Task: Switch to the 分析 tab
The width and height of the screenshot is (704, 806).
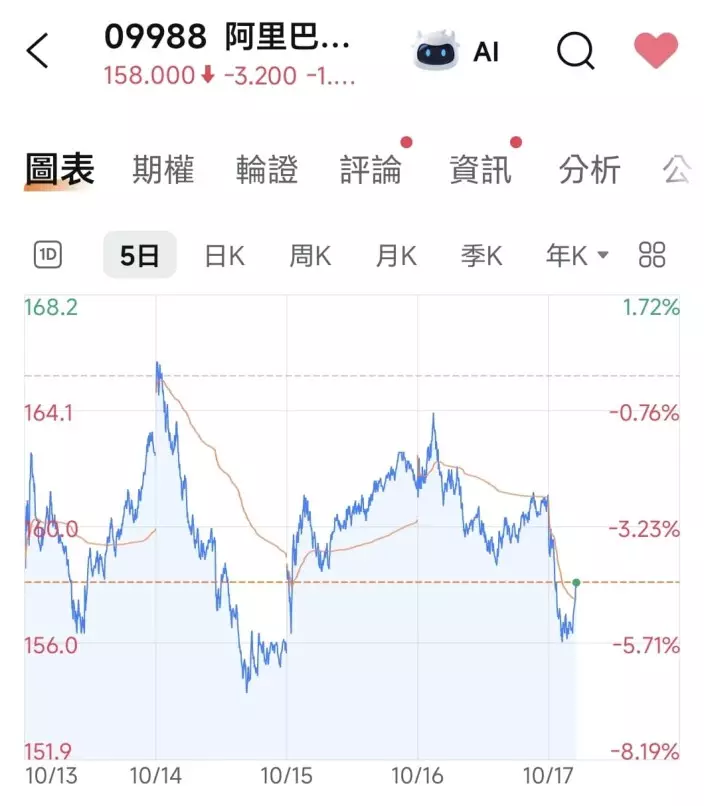Action: tap(589, 170)
